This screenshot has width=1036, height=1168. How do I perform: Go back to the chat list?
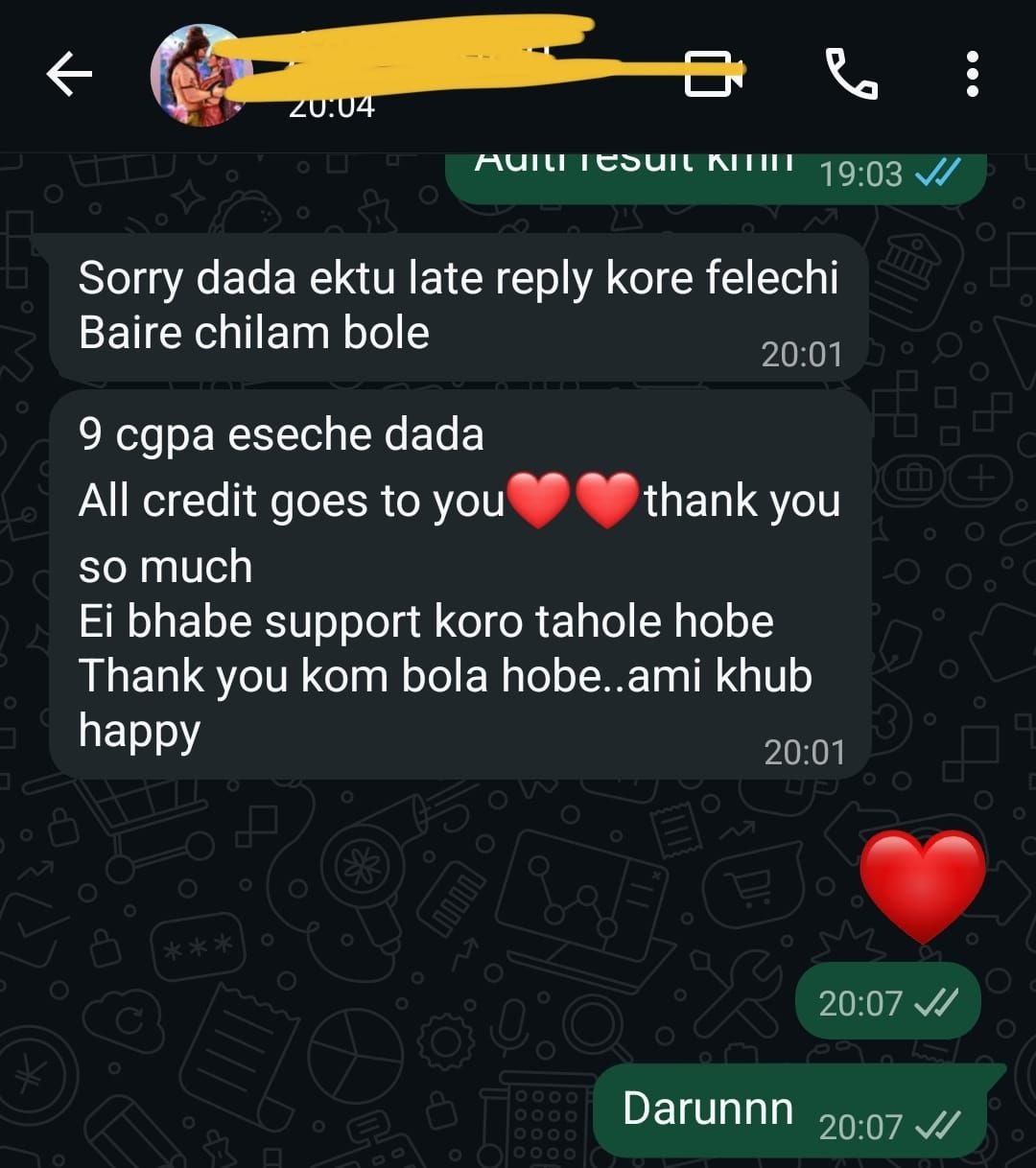[69, 75]
